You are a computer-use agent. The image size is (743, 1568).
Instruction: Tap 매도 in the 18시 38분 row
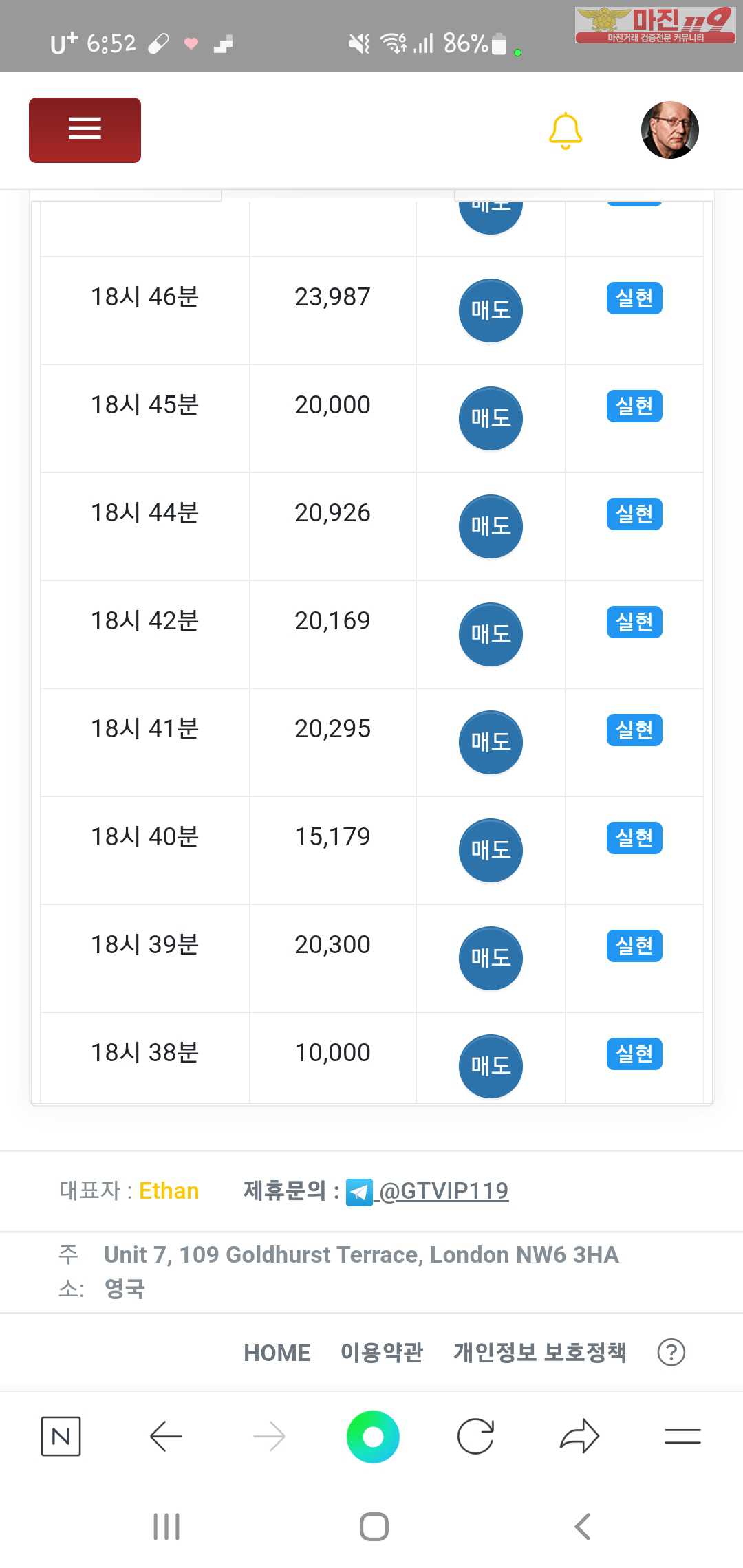(491, 1066)
